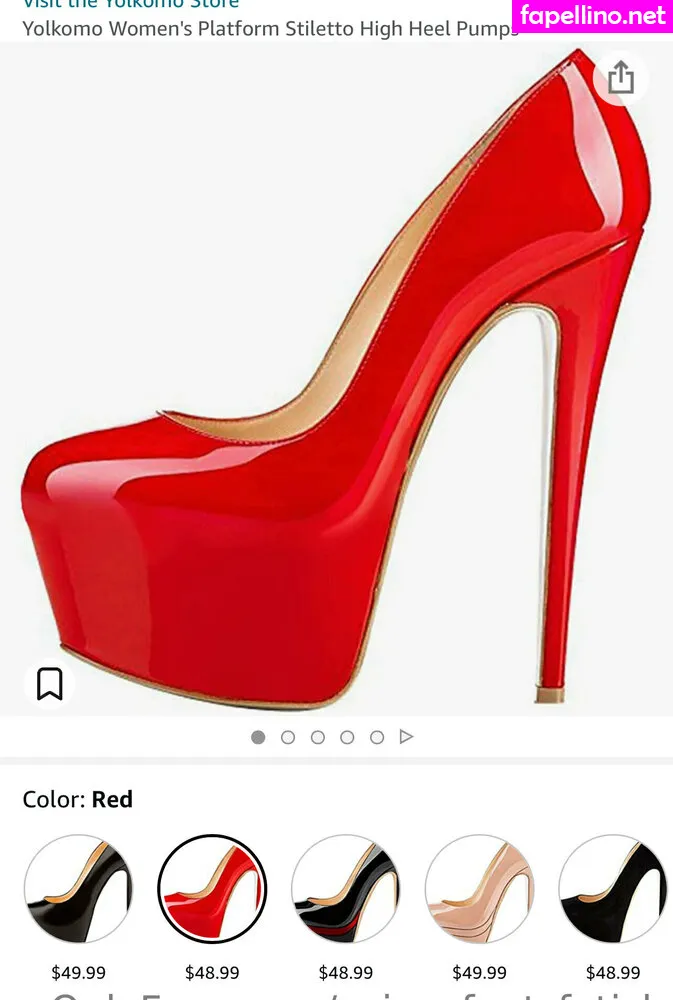Play the product video indicator
Image resolution: width=673 pixels, height=1000 pixels.
coord(406,737)
